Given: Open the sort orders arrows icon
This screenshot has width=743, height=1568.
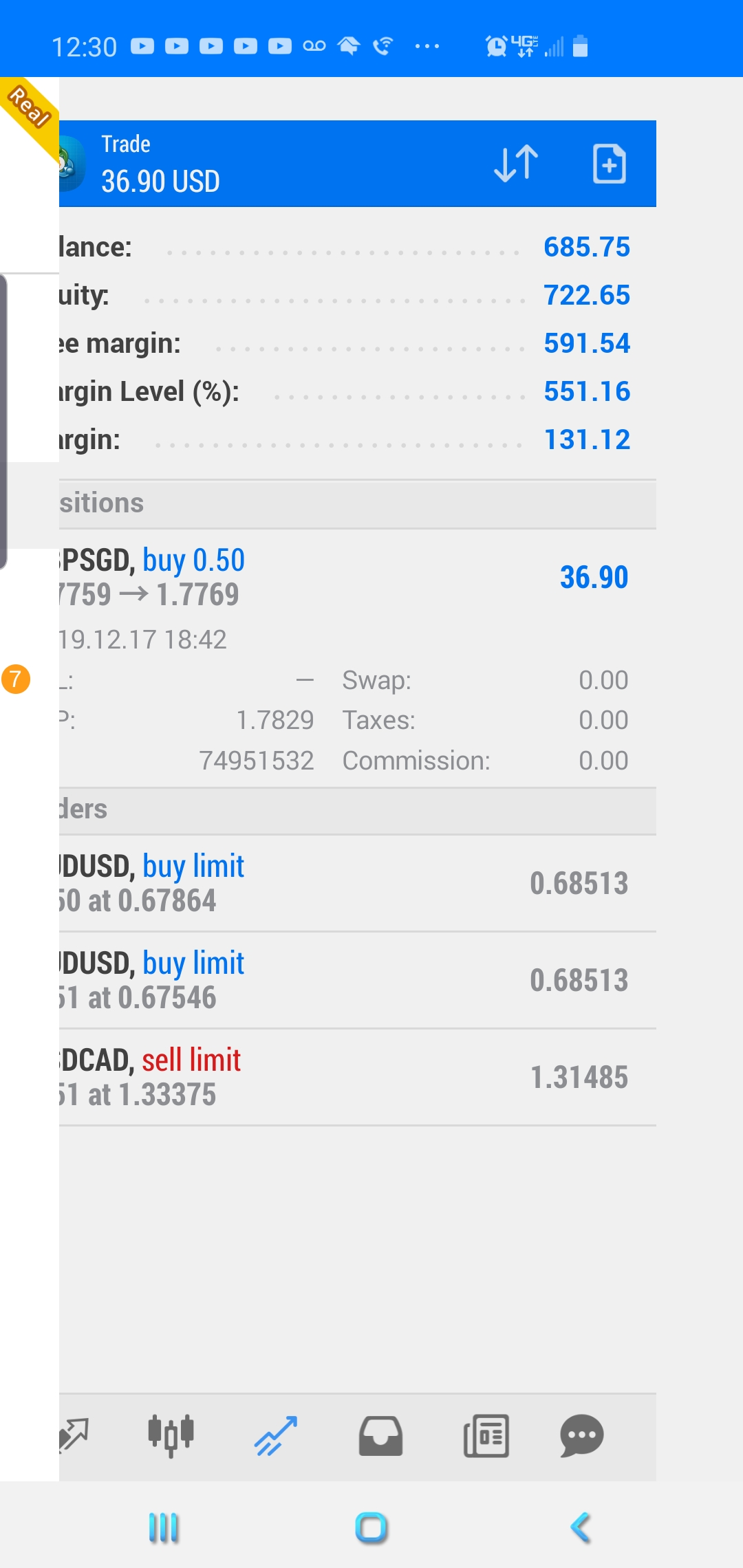Looking at the screenshot, I should (x=516, y=164).
